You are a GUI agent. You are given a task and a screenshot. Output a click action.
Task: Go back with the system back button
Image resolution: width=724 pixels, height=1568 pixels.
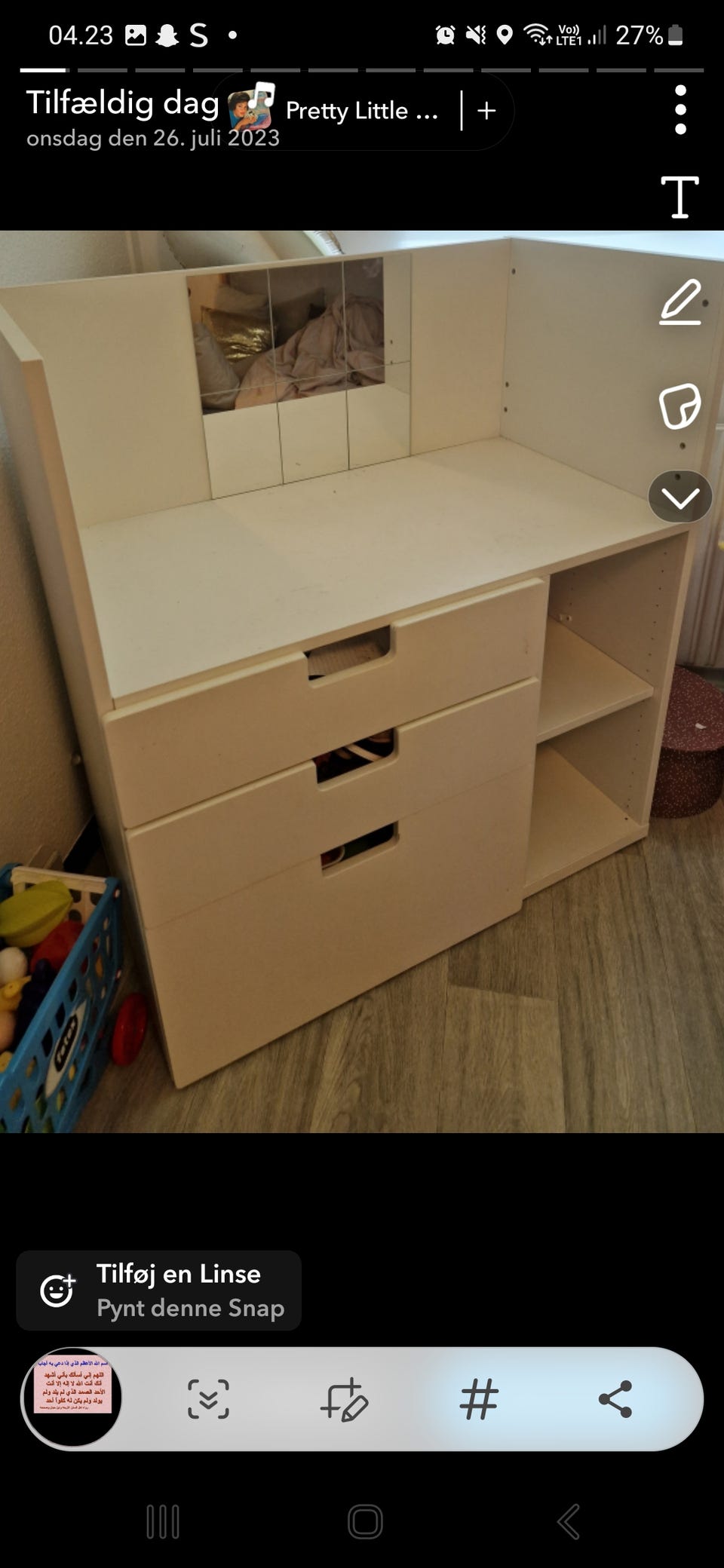point(568,1521)
